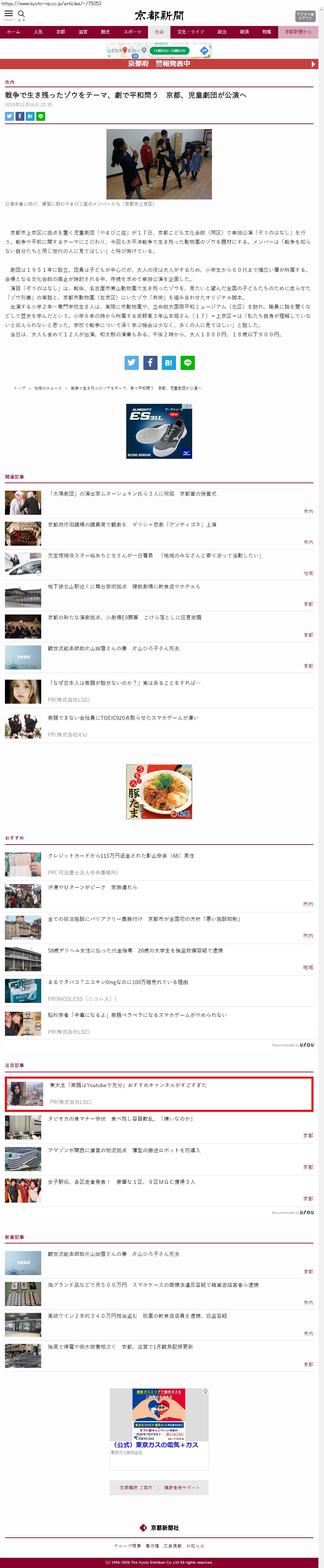Share article on Twitter via top icon

[x=9, y=116]
